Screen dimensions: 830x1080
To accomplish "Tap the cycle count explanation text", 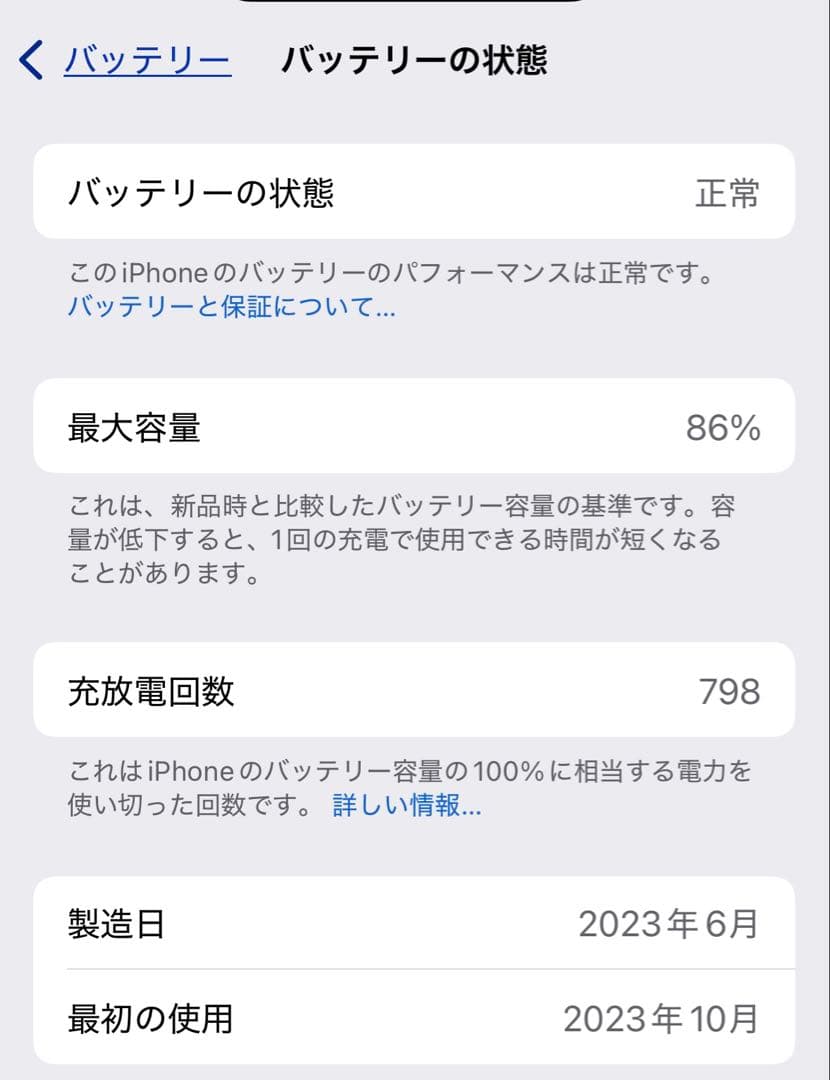I will coord(400,788).
